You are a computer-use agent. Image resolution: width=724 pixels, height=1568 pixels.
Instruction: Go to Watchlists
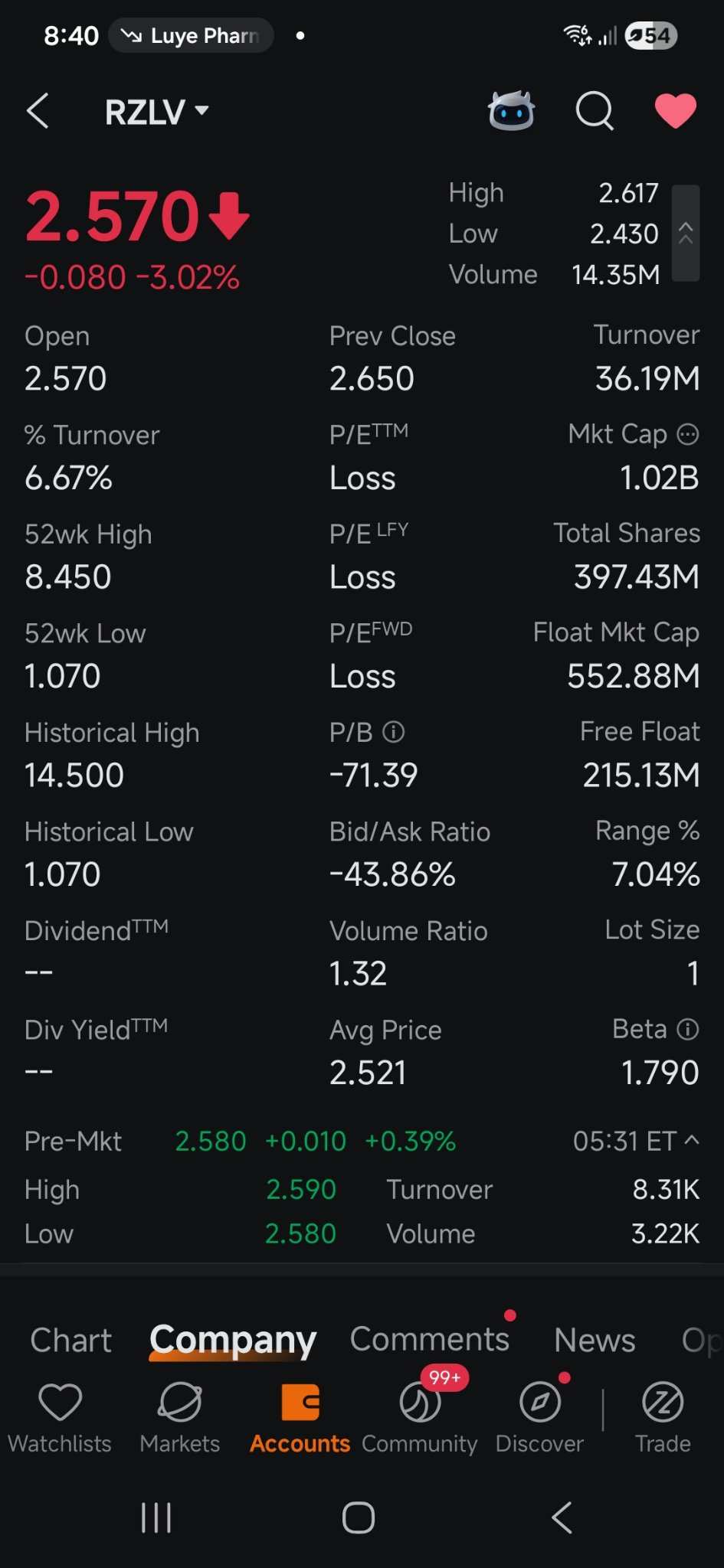(x=60, y=1419)
